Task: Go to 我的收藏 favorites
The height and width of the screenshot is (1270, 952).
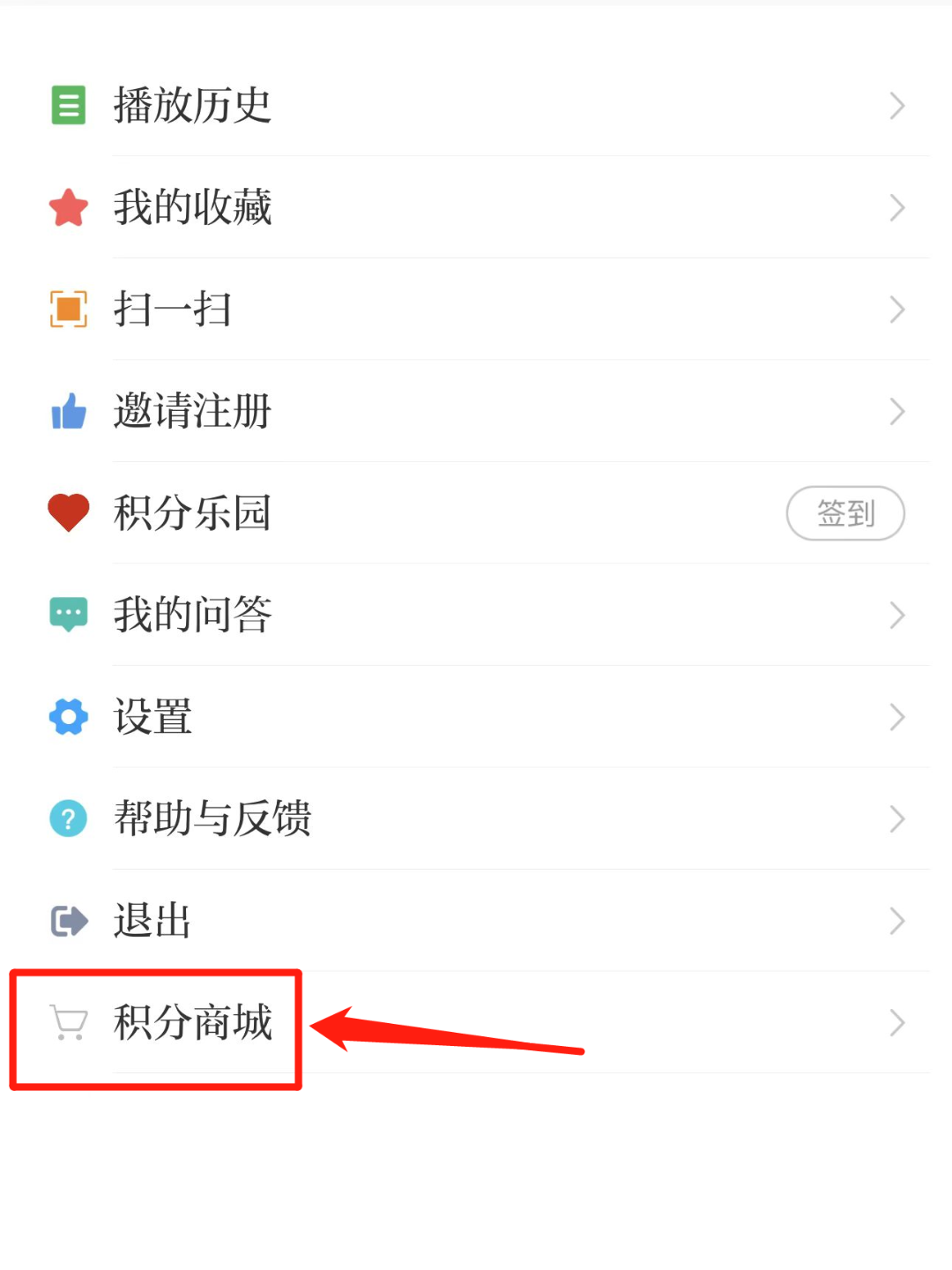Action: (192, 208)
